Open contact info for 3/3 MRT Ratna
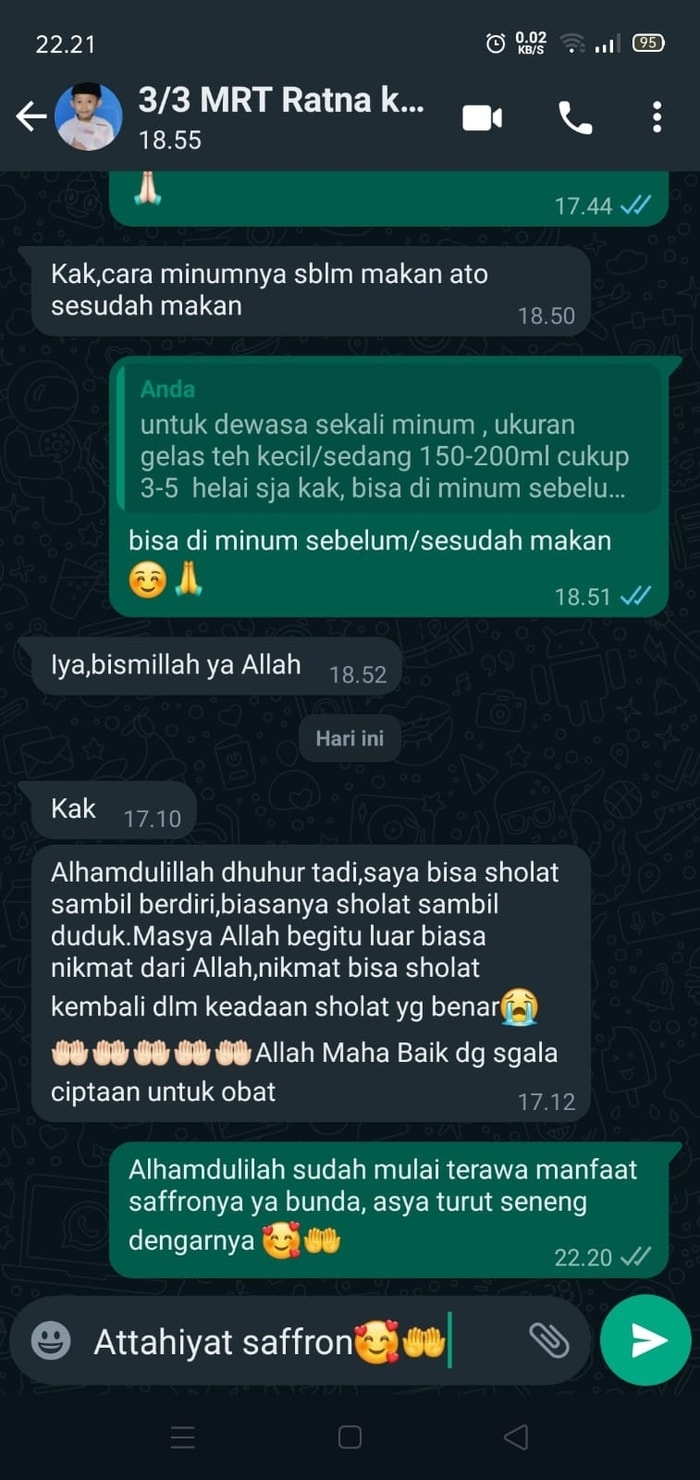Viewport: 700px width, 1480px height. click(x=280, y=117)
